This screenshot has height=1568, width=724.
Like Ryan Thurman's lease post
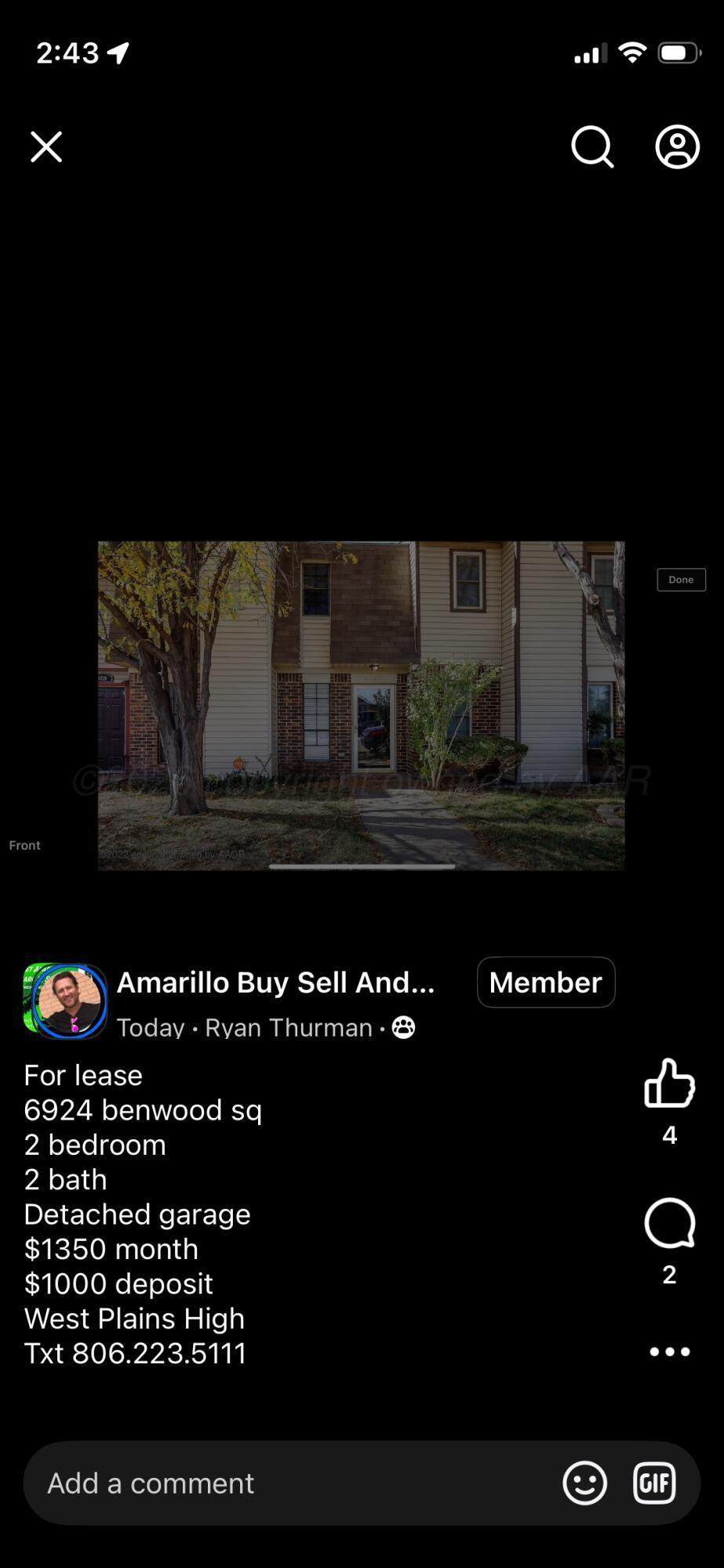click(x=669, y=1083)
